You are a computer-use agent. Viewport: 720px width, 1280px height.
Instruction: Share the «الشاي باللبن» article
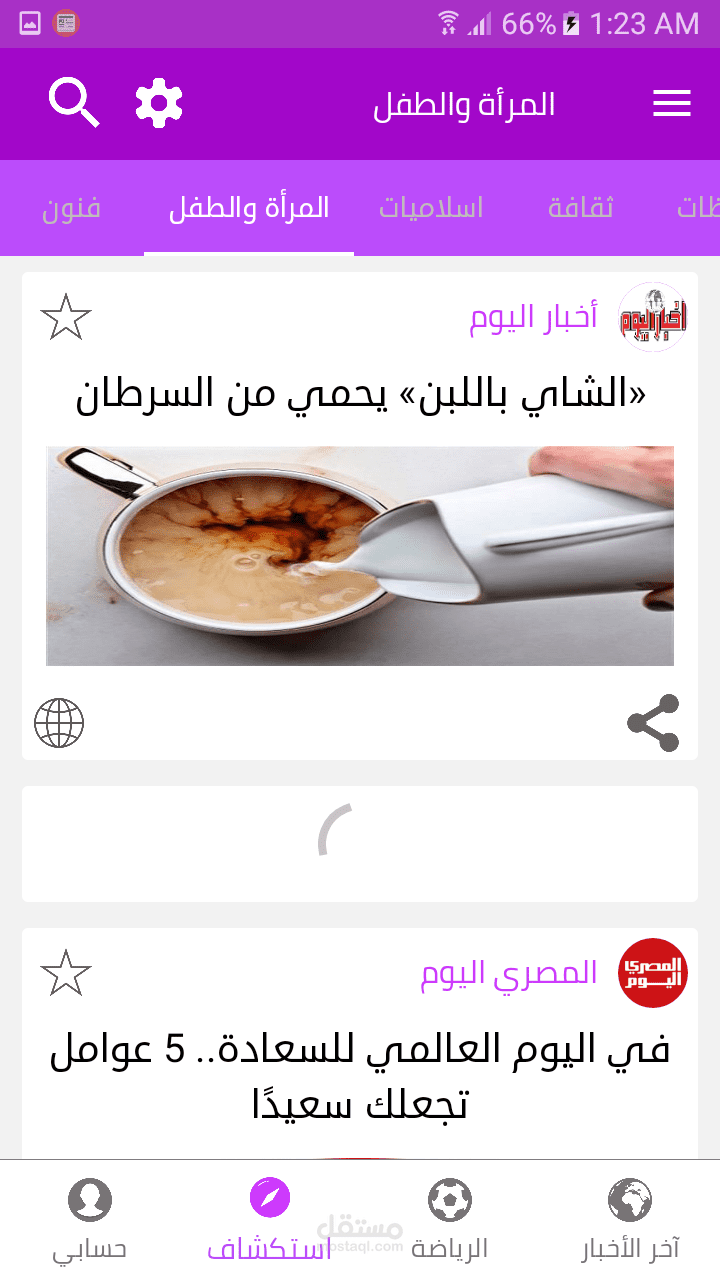tap(653, 723)
